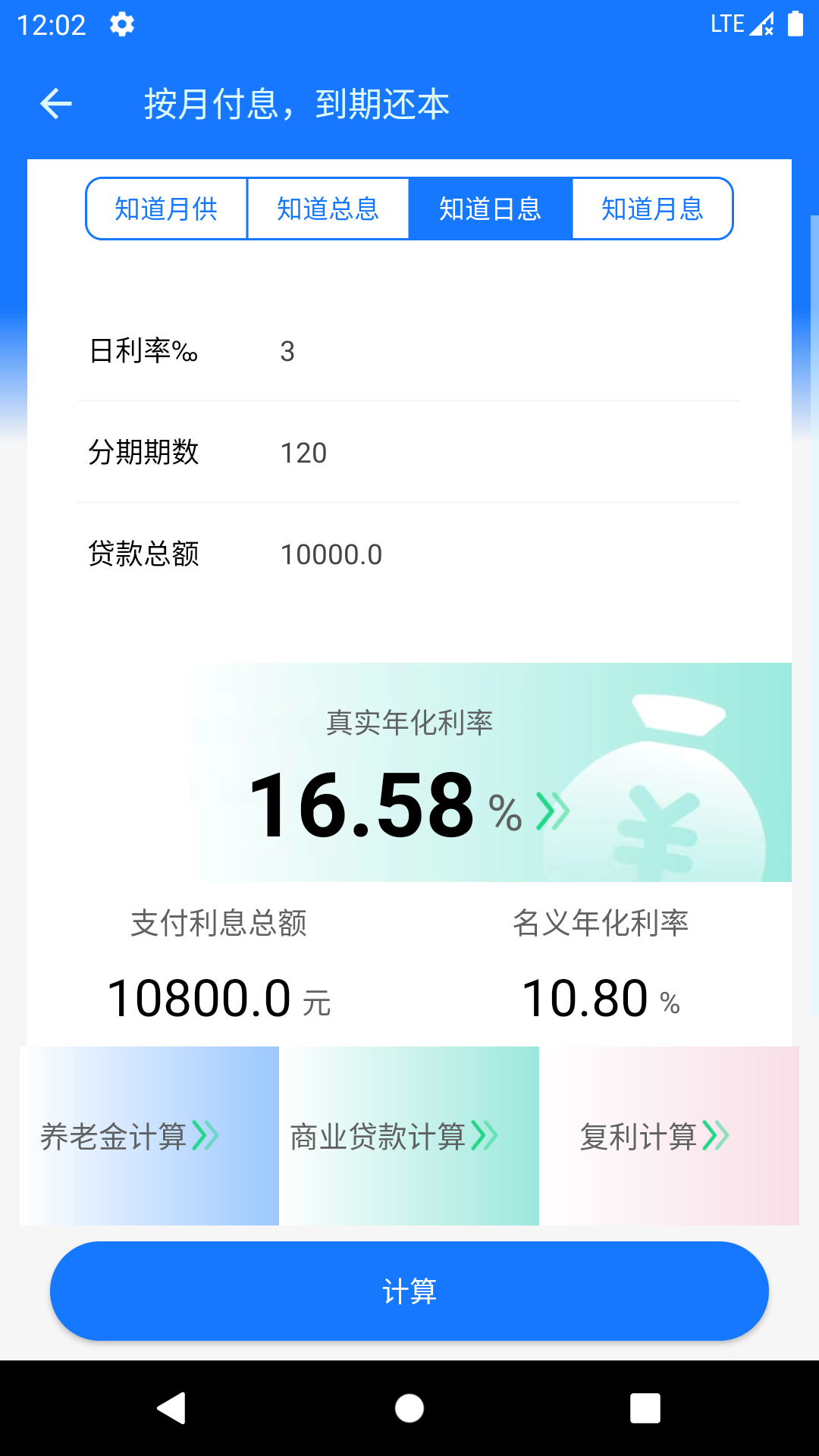
Task: Select the 知道月供 option
Action: 167,209
